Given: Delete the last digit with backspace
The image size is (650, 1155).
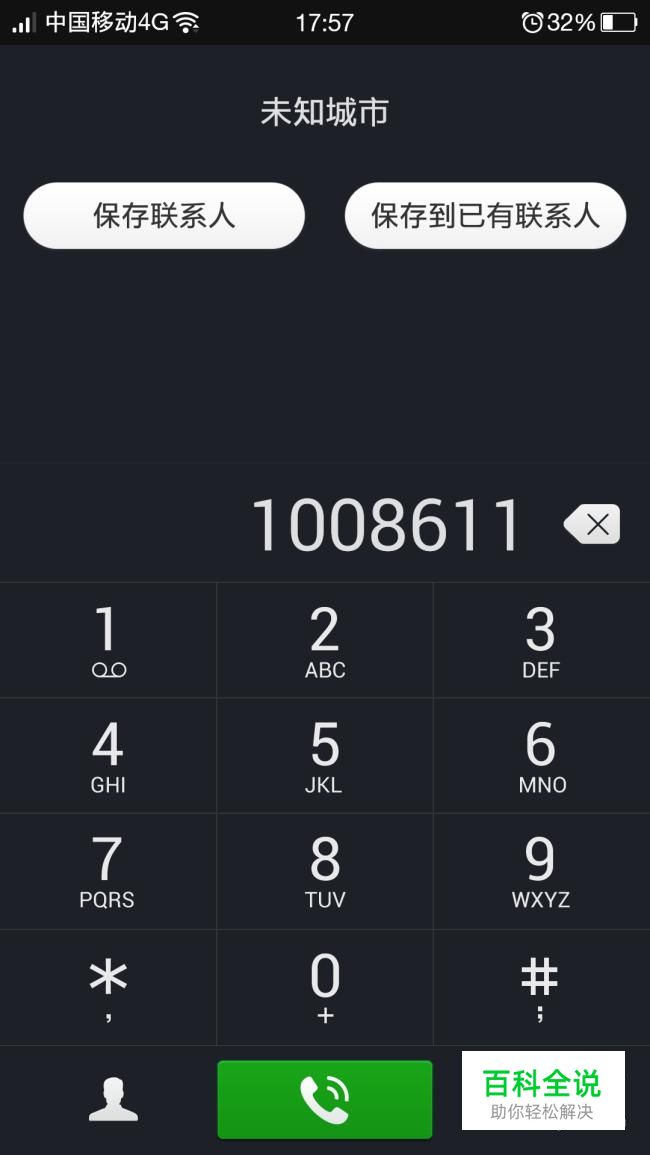Looking at the screenshot, I should (593, 525).
